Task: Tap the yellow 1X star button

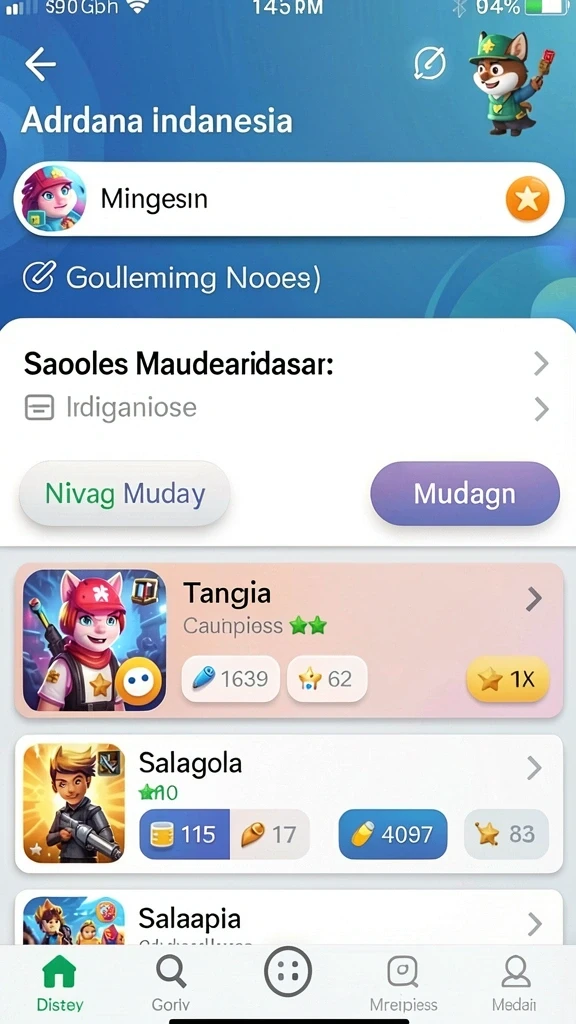Action: [x=508, y=679]
